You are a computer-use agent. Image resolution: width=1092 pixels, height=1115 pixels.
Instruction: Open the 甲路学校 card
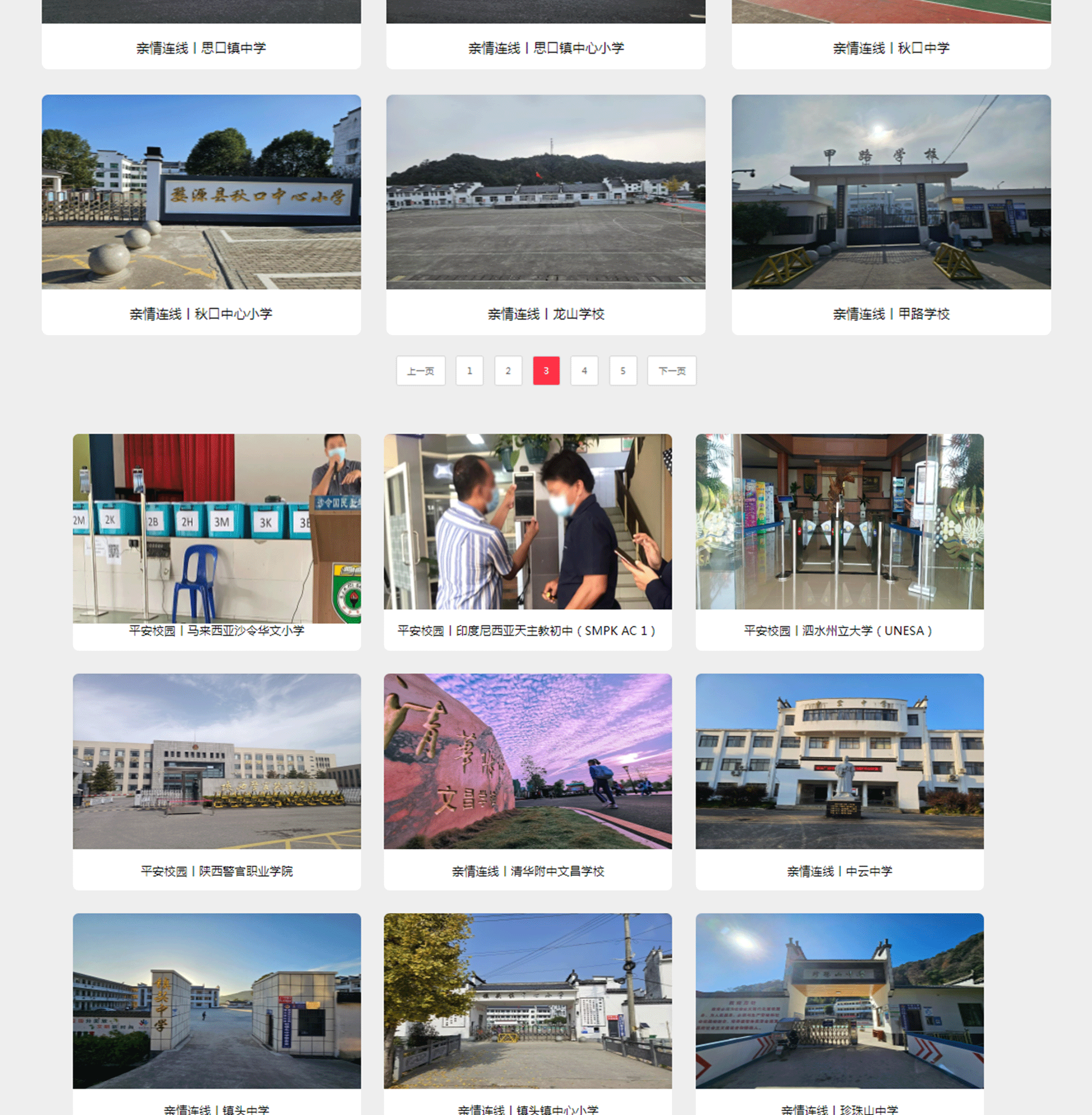pyautogui.click(x=891, y=214)
